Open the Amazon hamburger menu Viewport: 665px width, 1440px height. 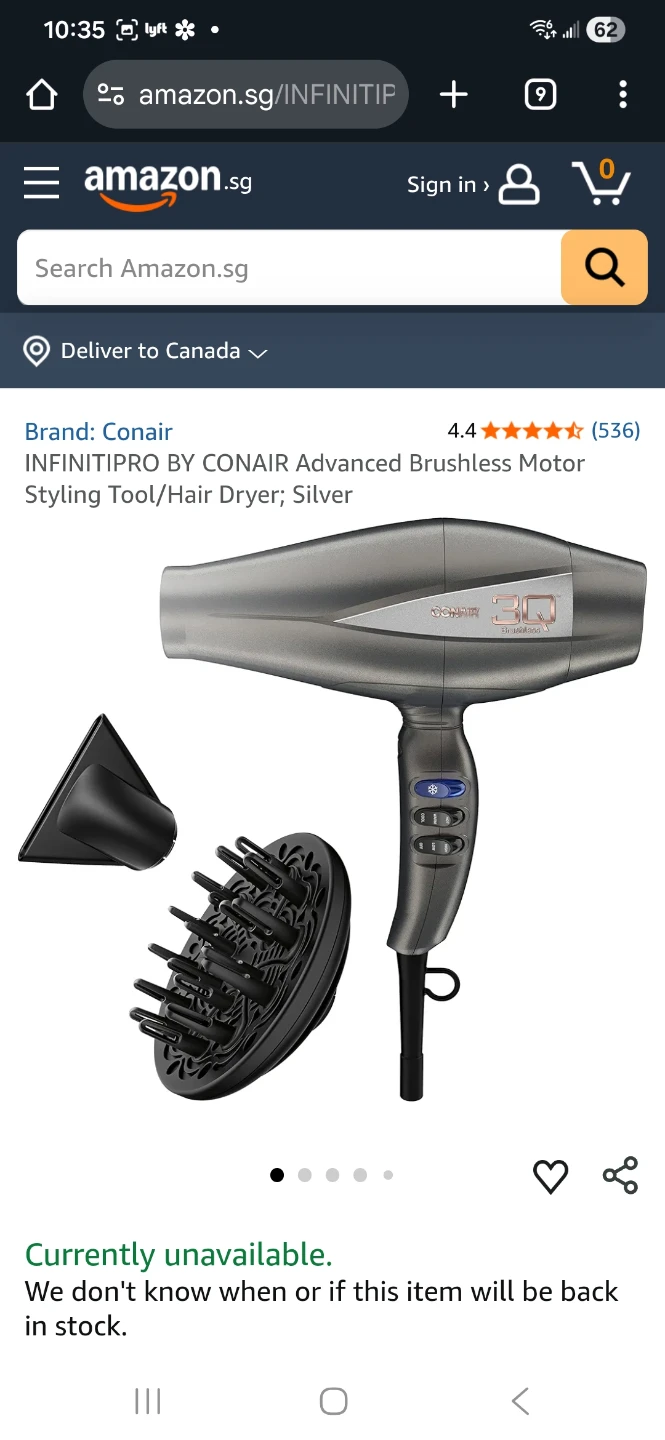pos(41,183)
